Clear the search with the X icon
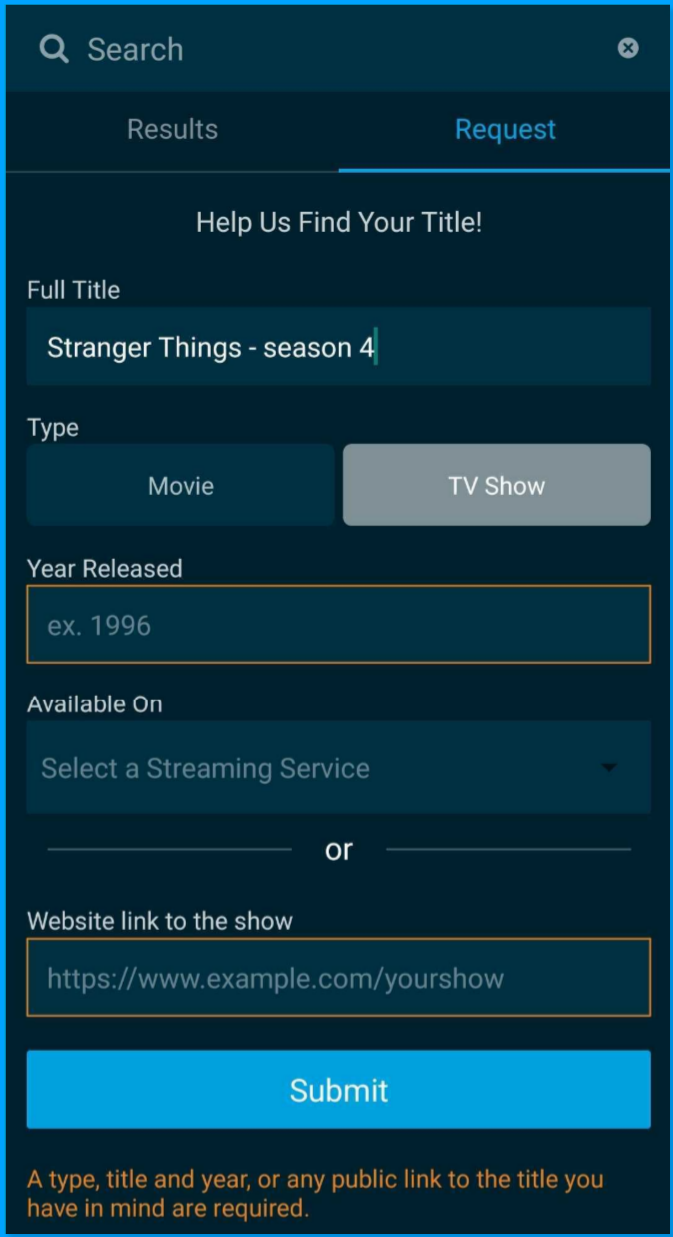 click(628, 48)
